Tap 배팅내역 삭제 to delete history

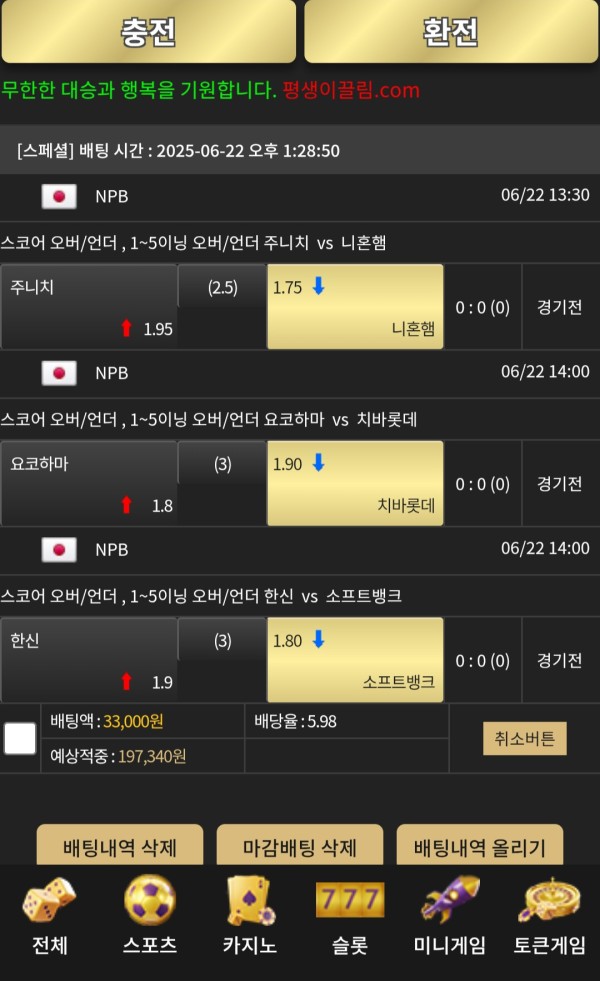(120, 848)
